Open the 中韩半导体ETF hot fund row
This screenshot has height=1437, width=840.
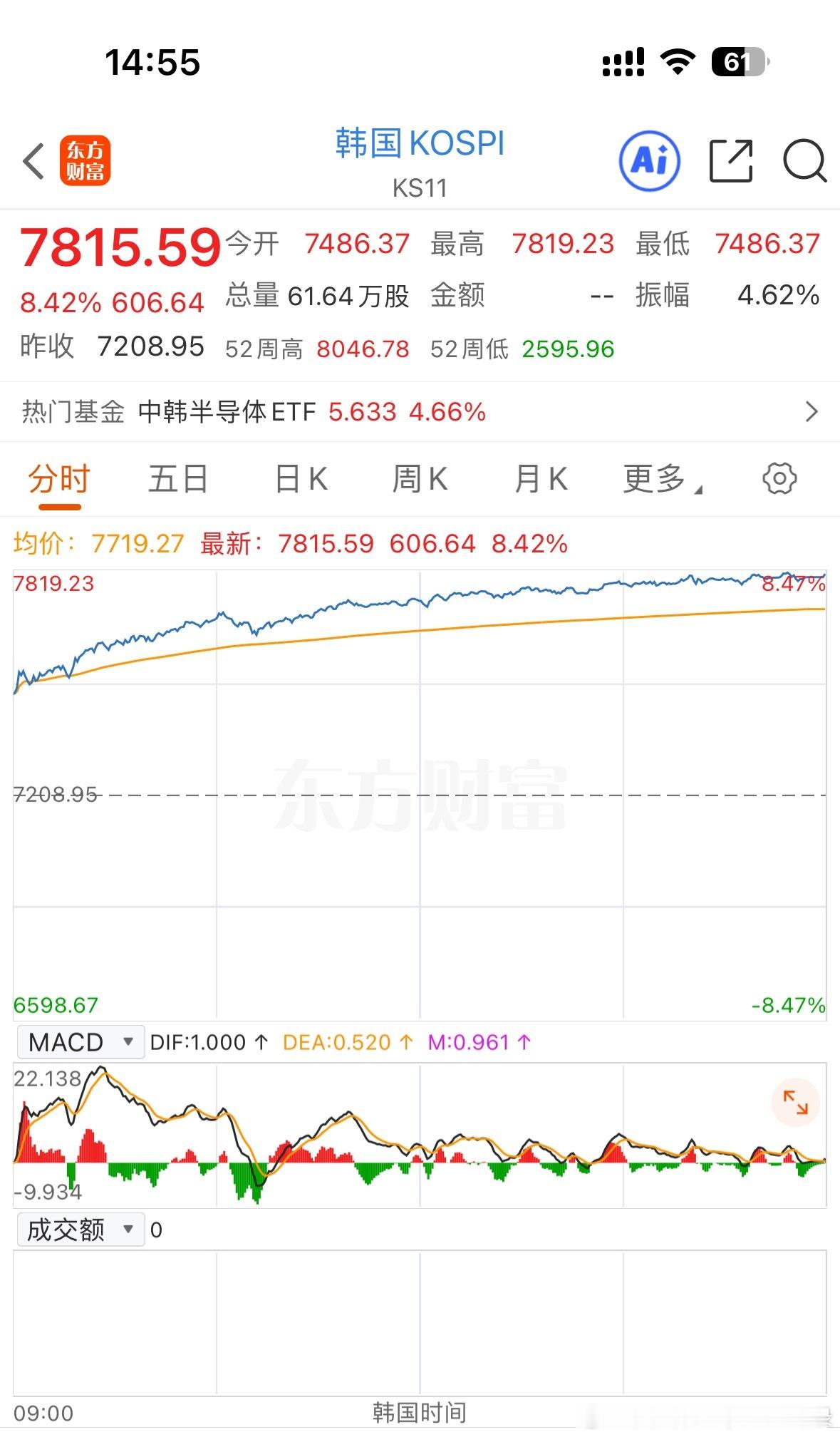420,411
